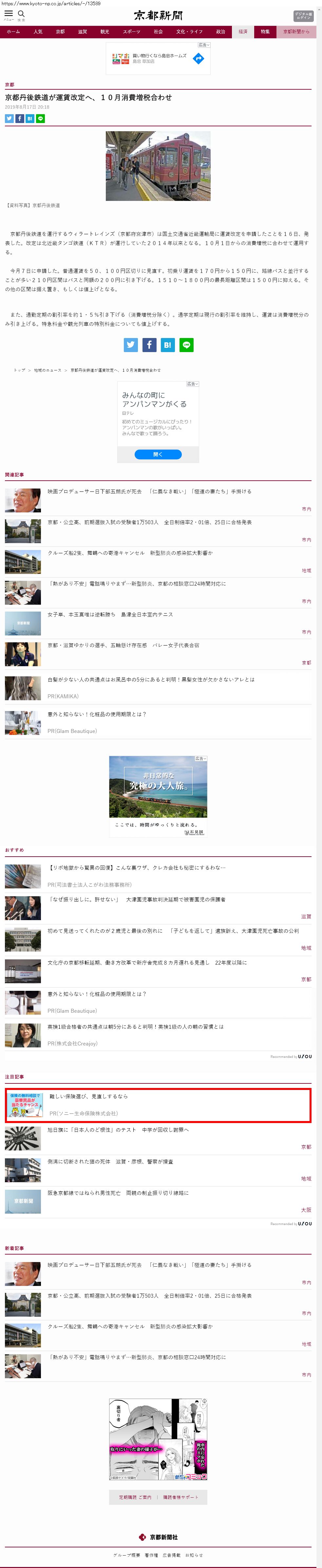Open 旭日旗に「日本人のど根性」のテスト article
The width and height of the screenshot is (322, 1568).
click(118, 1130)
